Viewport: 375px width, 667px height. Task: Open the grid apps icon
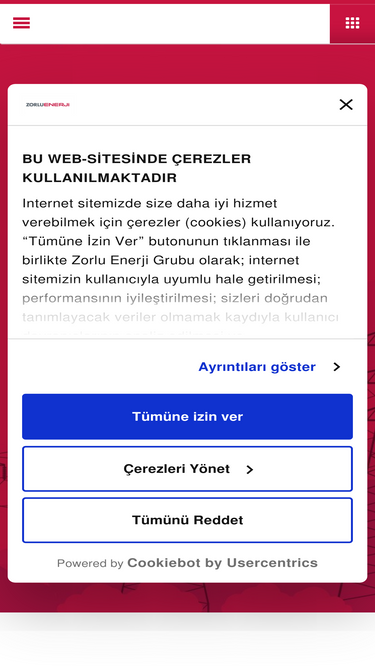coord(352,23)
